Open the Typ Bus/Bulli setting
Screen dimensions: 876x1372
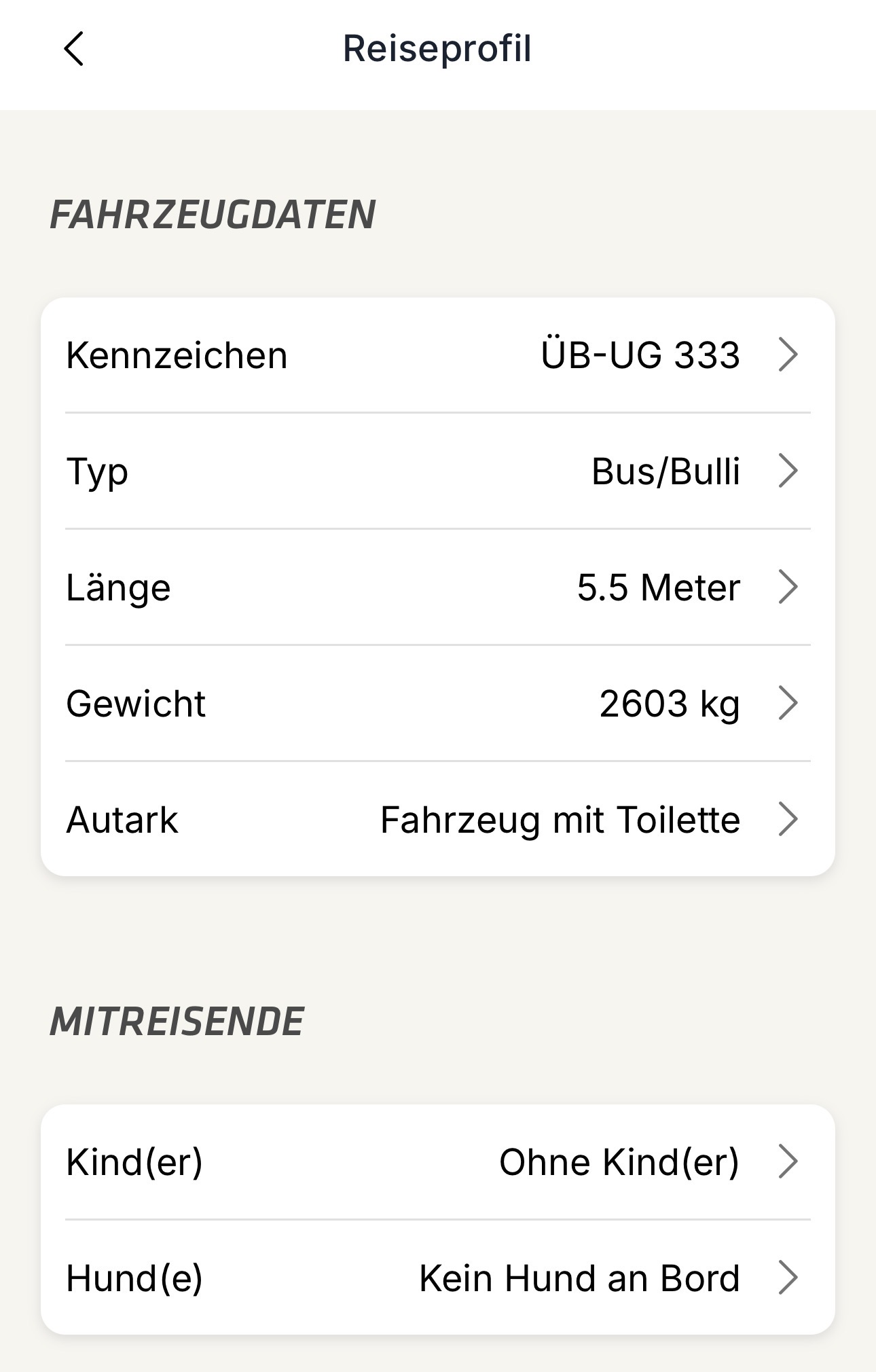437,471
